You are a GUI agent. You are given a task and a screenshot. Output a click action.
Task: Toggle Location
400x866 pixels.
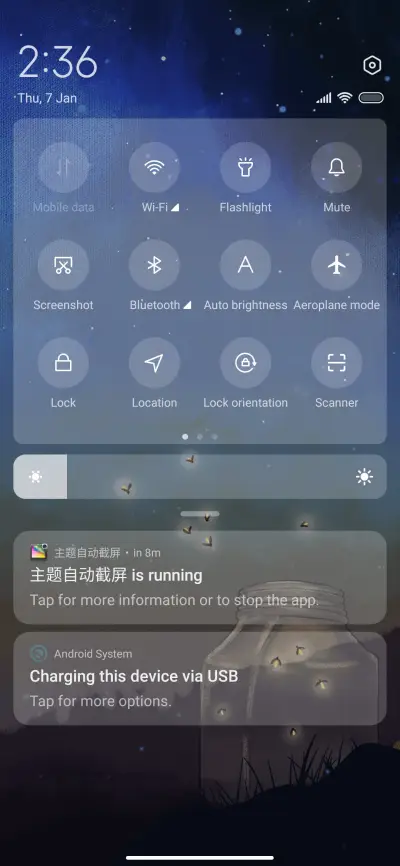coord(154,363)
